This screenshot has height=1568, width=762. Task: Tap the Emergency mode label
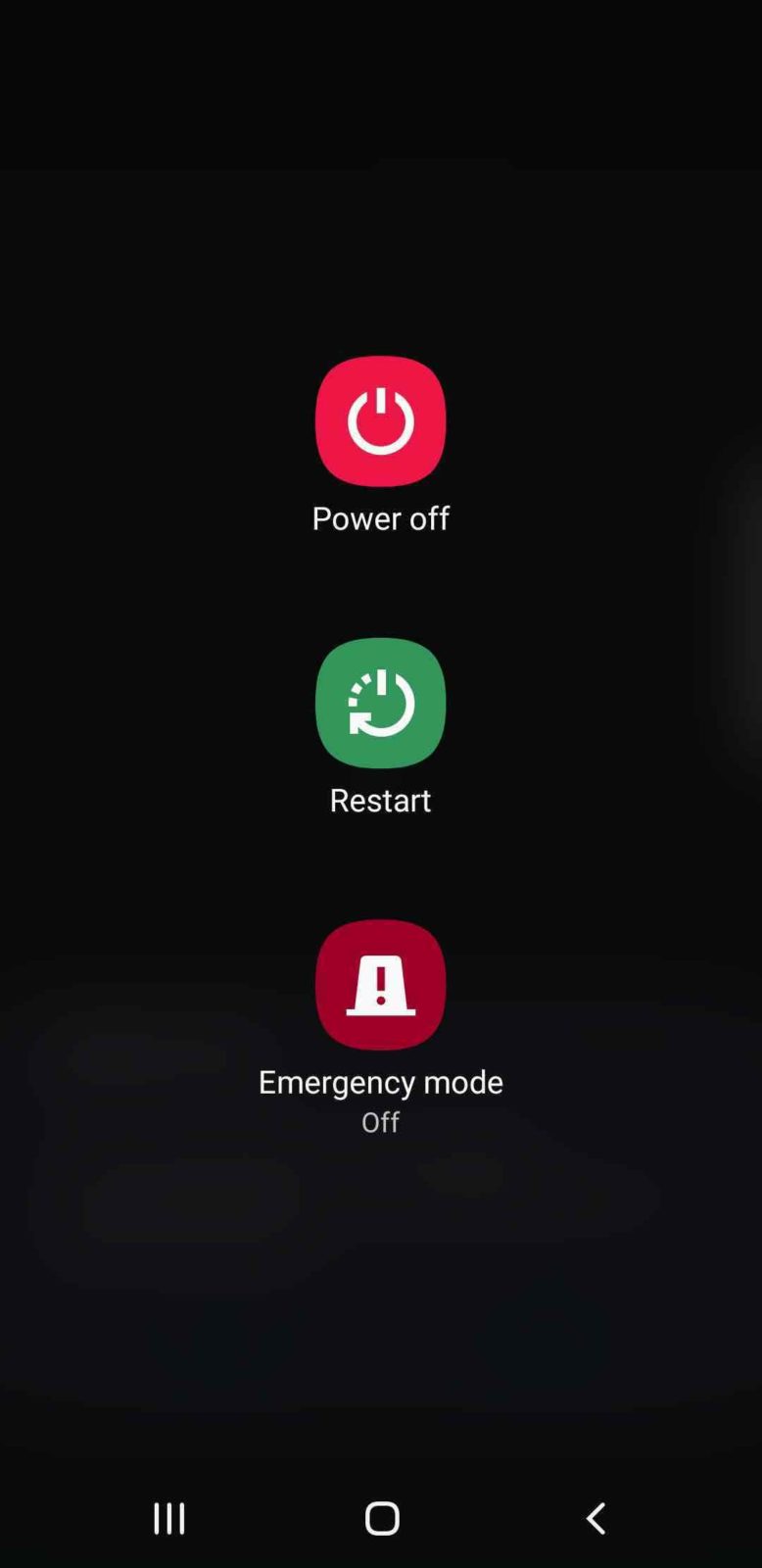(380, 1082)
